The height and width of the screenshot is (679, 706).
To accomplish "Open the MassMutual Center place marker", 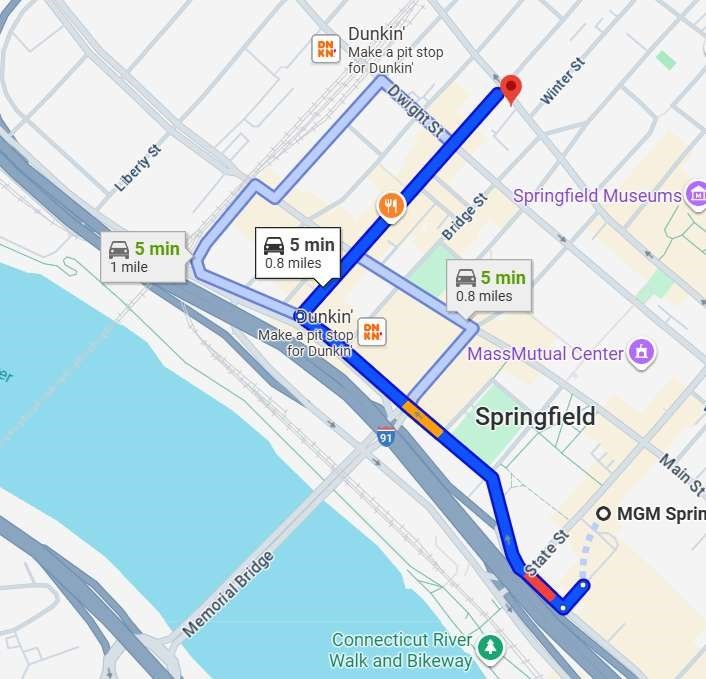I will [641, 352].
